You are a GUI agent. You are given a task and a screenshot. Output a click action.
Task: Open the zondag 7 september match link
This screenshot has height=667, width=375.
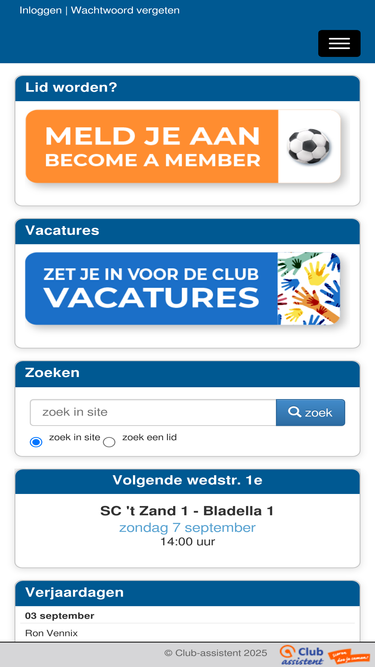tap(188, 527)
